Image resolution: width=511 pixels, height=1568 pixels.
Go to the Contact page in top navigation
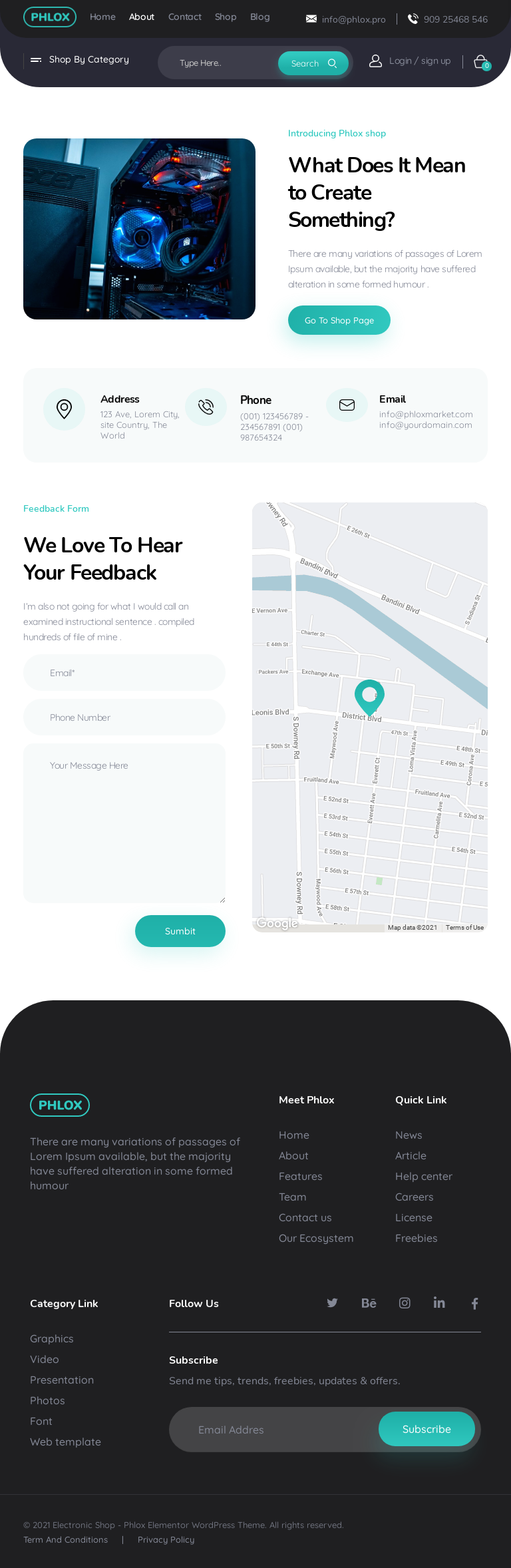tap(184, 17)
